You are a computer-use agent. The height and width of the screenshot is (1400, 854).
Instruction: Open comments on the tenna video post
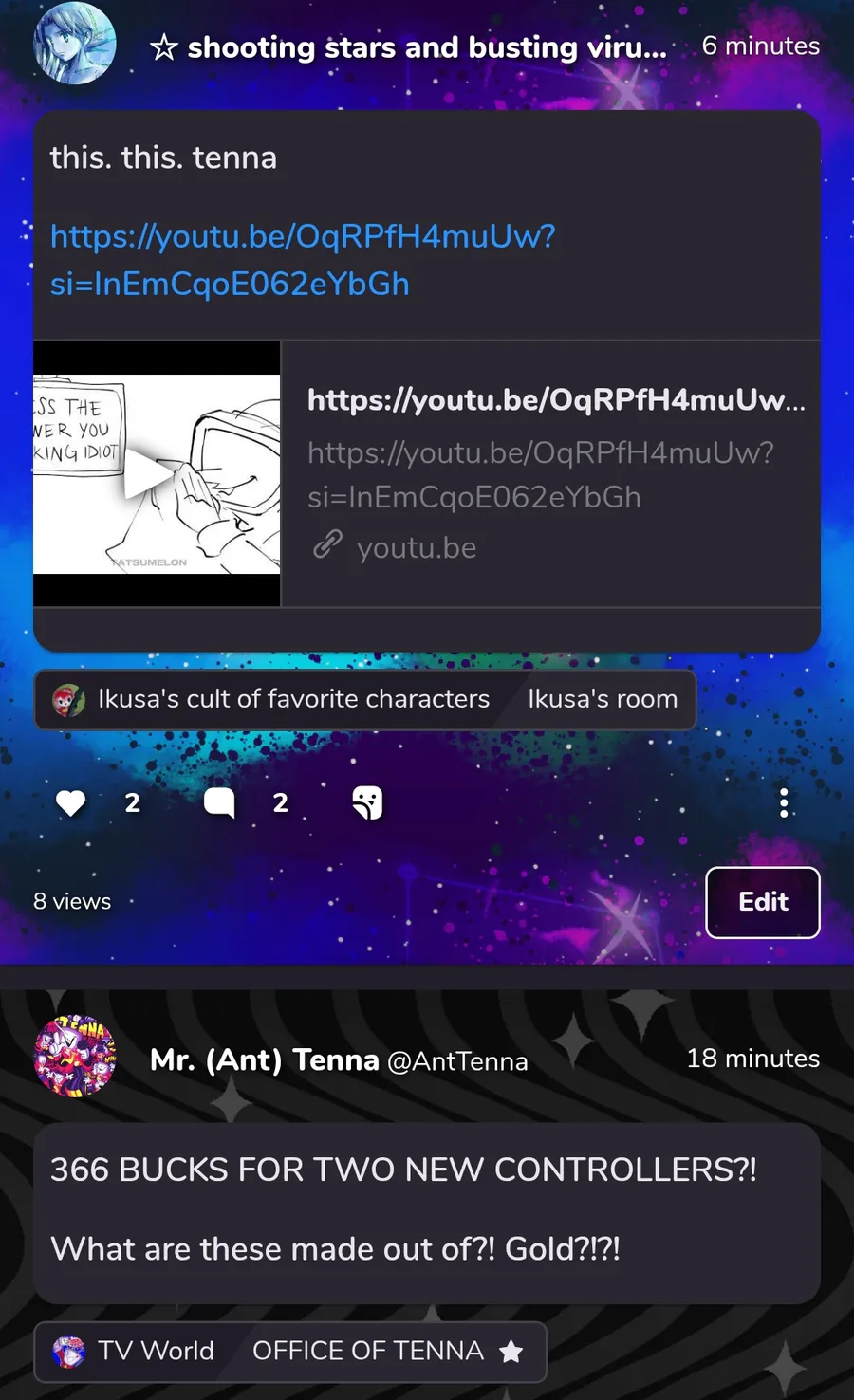219,802
